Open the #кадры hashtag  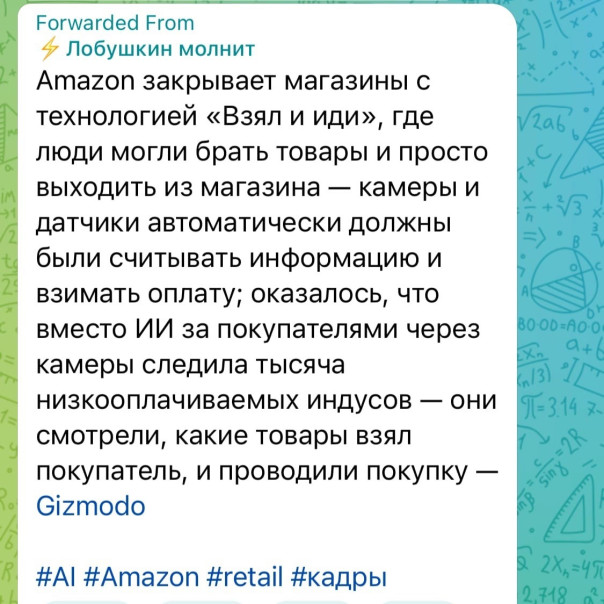339,578
